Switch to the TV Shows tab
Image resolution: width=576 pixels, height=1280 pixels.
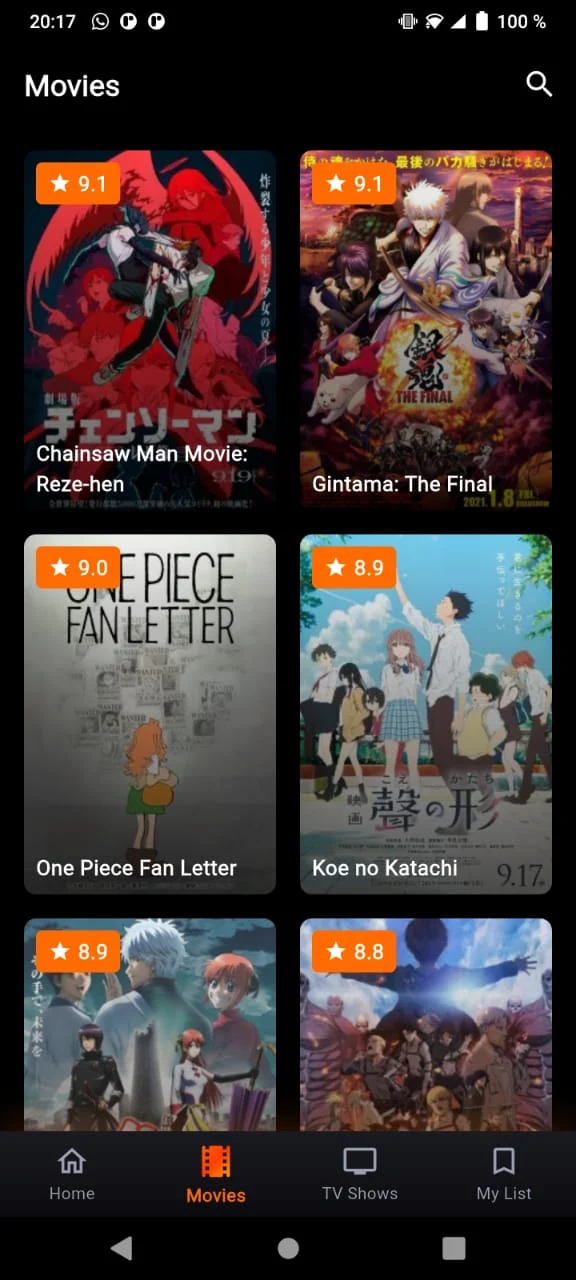pos(360,1174)
